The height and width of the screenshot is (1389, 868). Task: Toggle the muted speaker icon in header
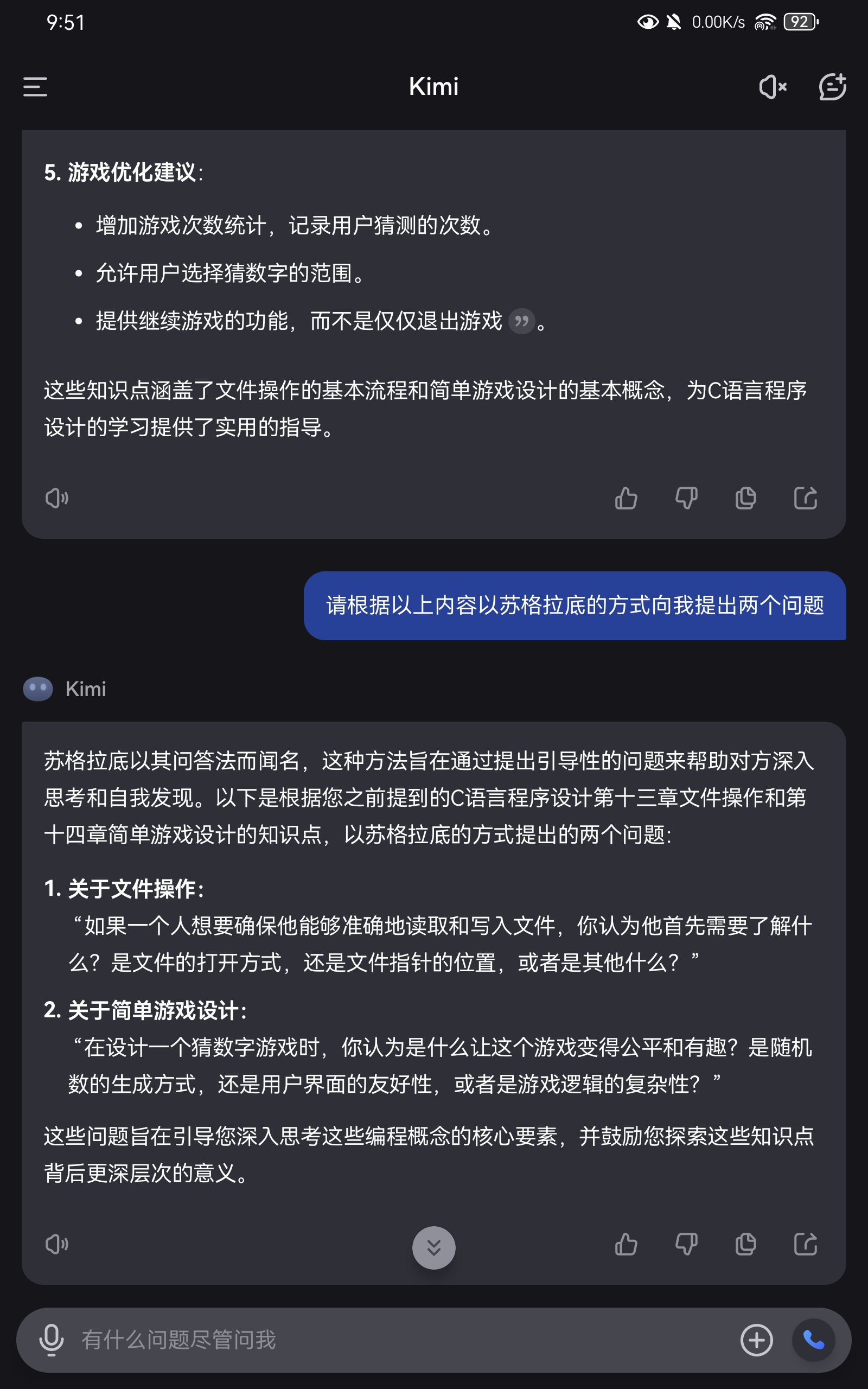[773, 87]
